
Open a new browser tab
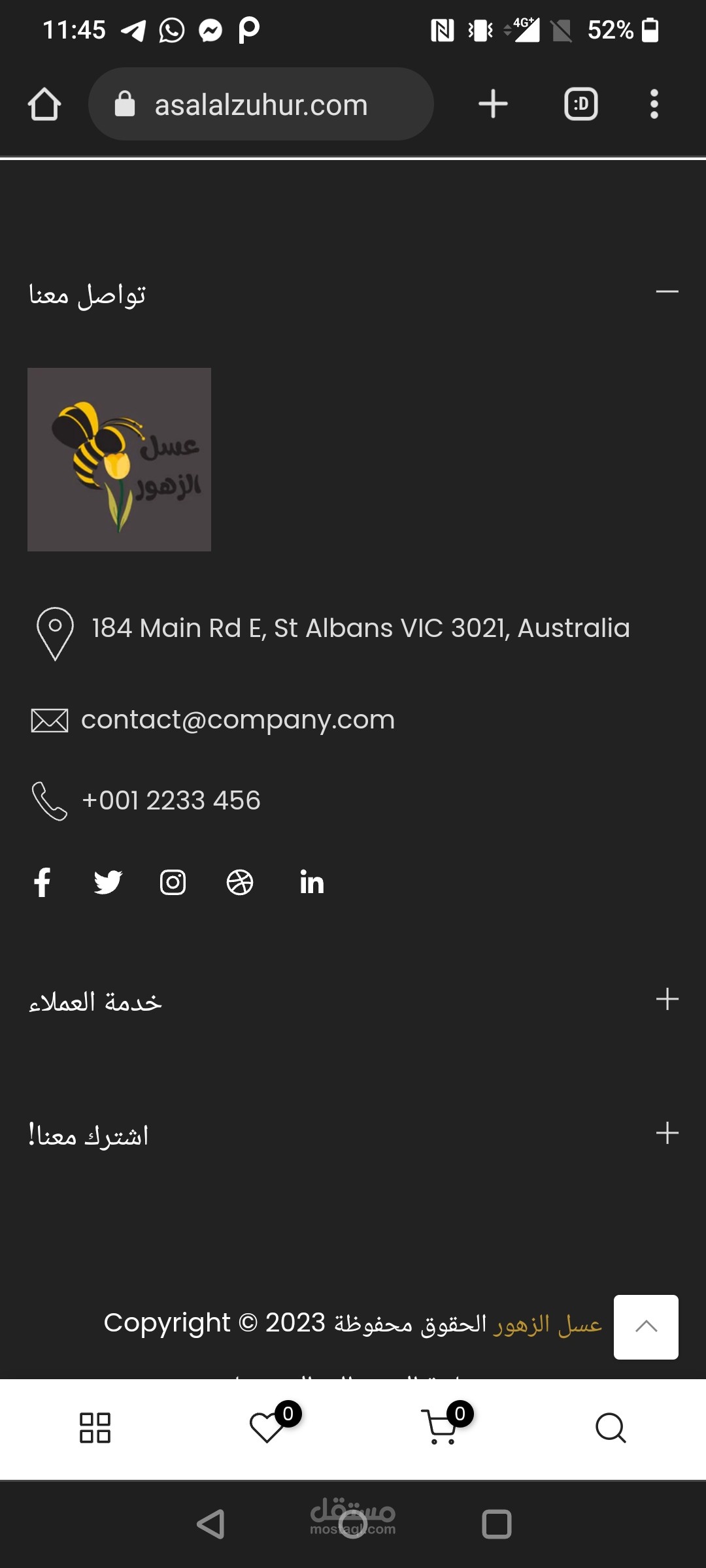pyautogui.click(x=493, y=105)
